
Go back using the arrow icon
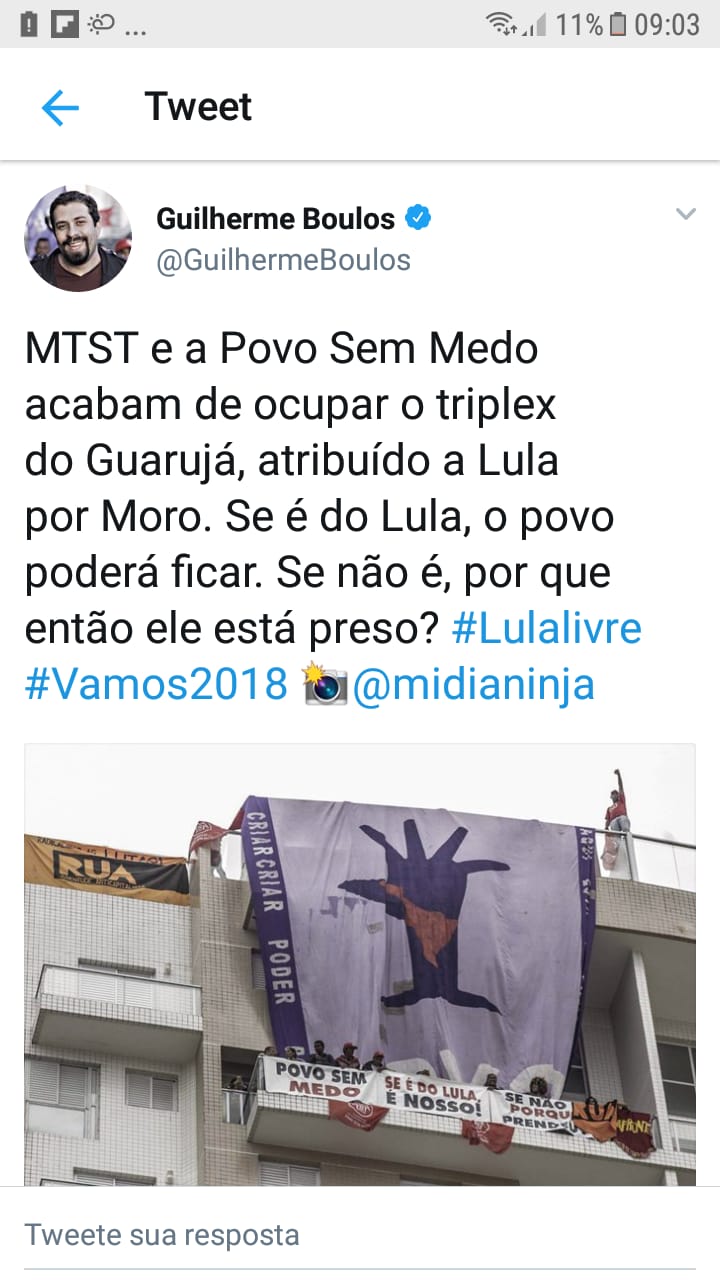pyautogui.click(x=60, y=107)
